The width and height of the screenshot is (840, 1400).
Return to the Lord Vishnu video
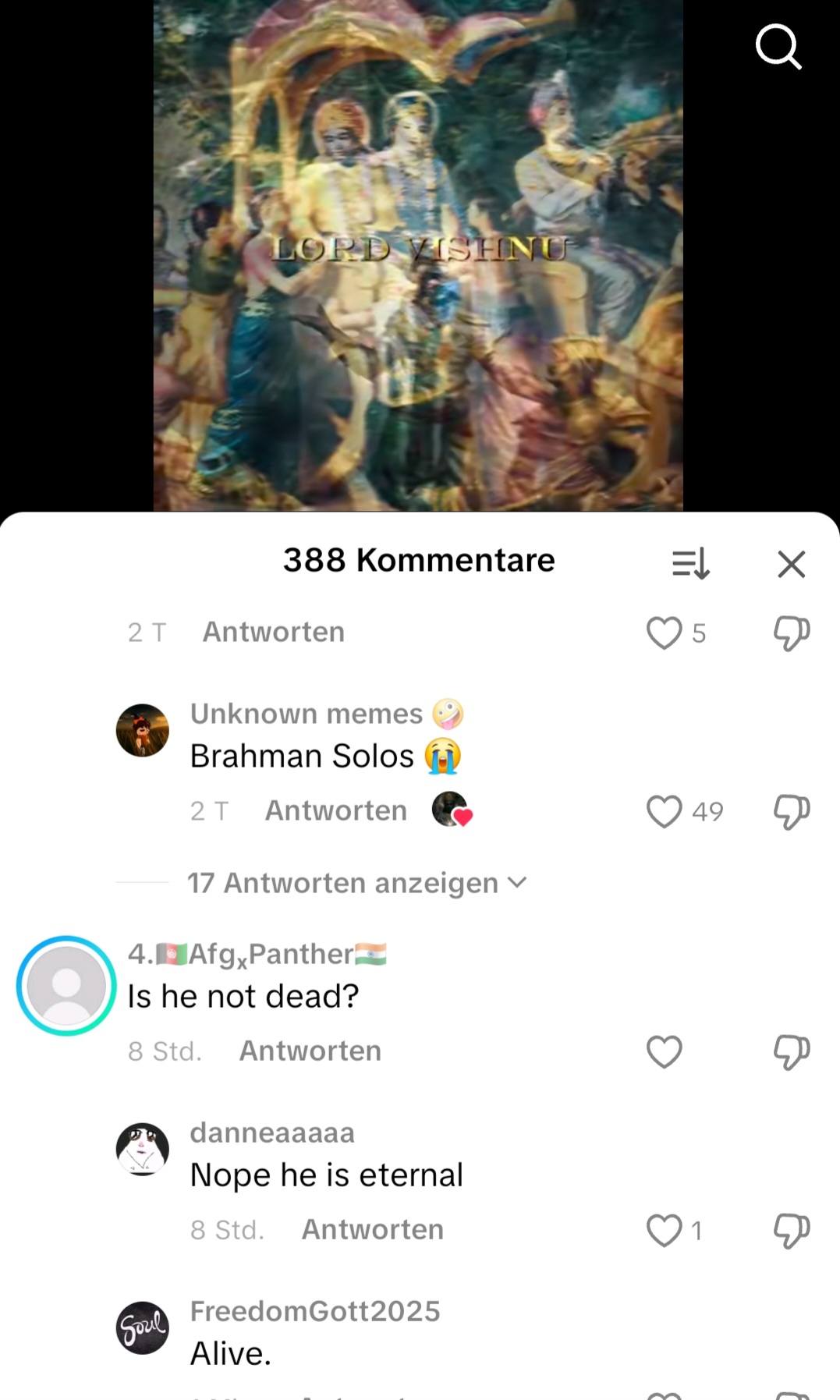[x=418, y=257]
